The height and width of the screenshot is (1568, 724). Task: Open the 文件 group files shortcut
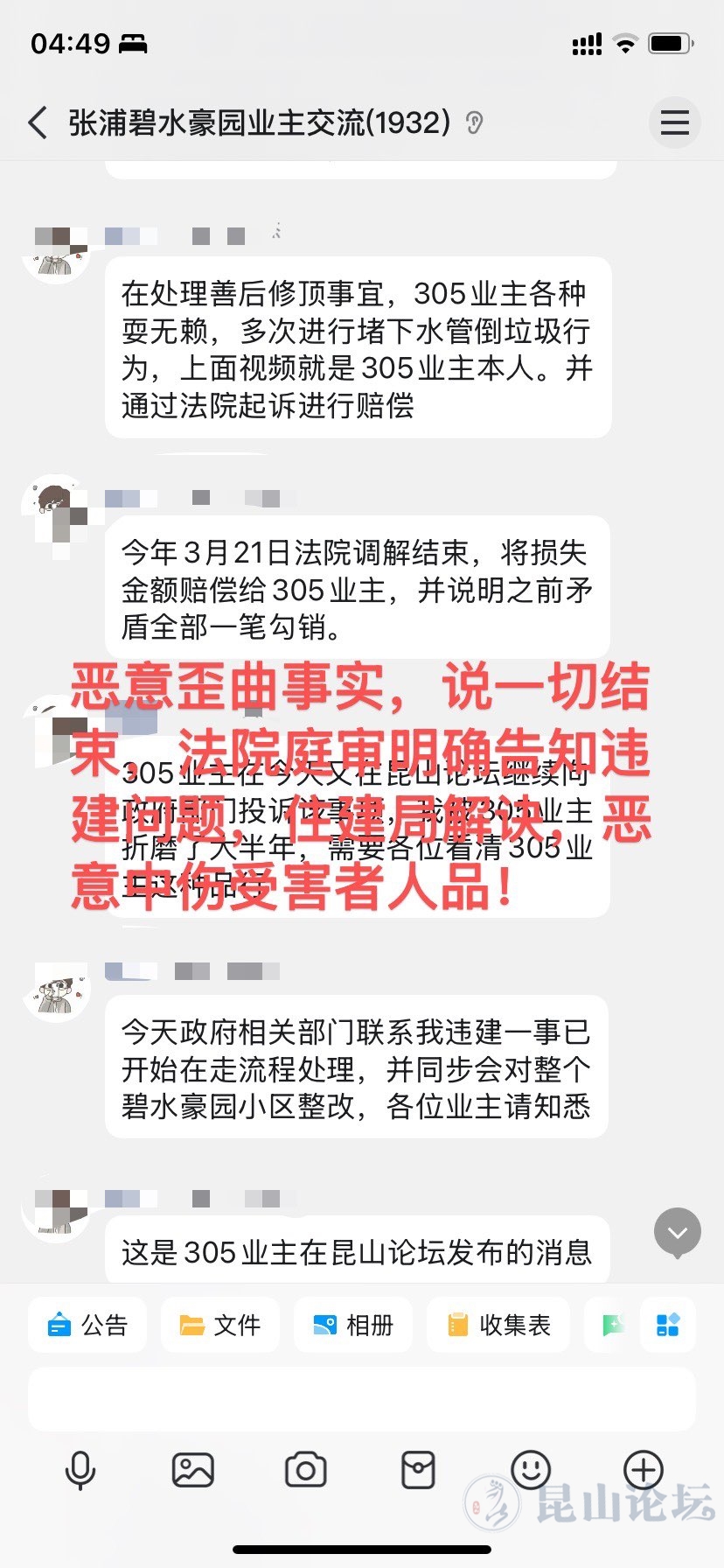coord(220,1325)
